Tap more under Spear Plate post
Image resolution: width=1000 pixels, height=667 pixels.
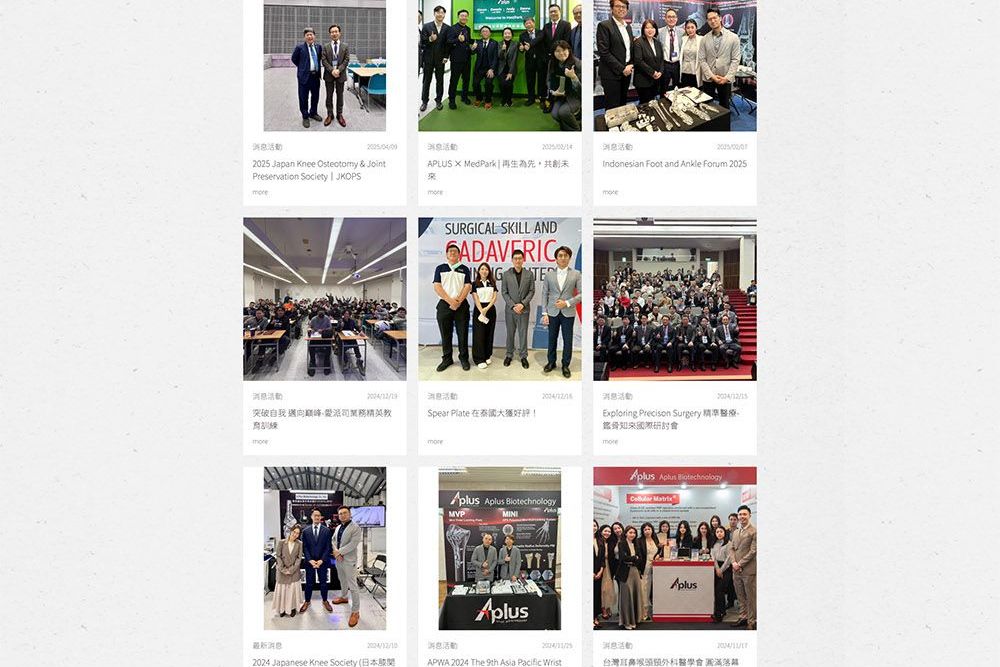click(x=435, y=441)
